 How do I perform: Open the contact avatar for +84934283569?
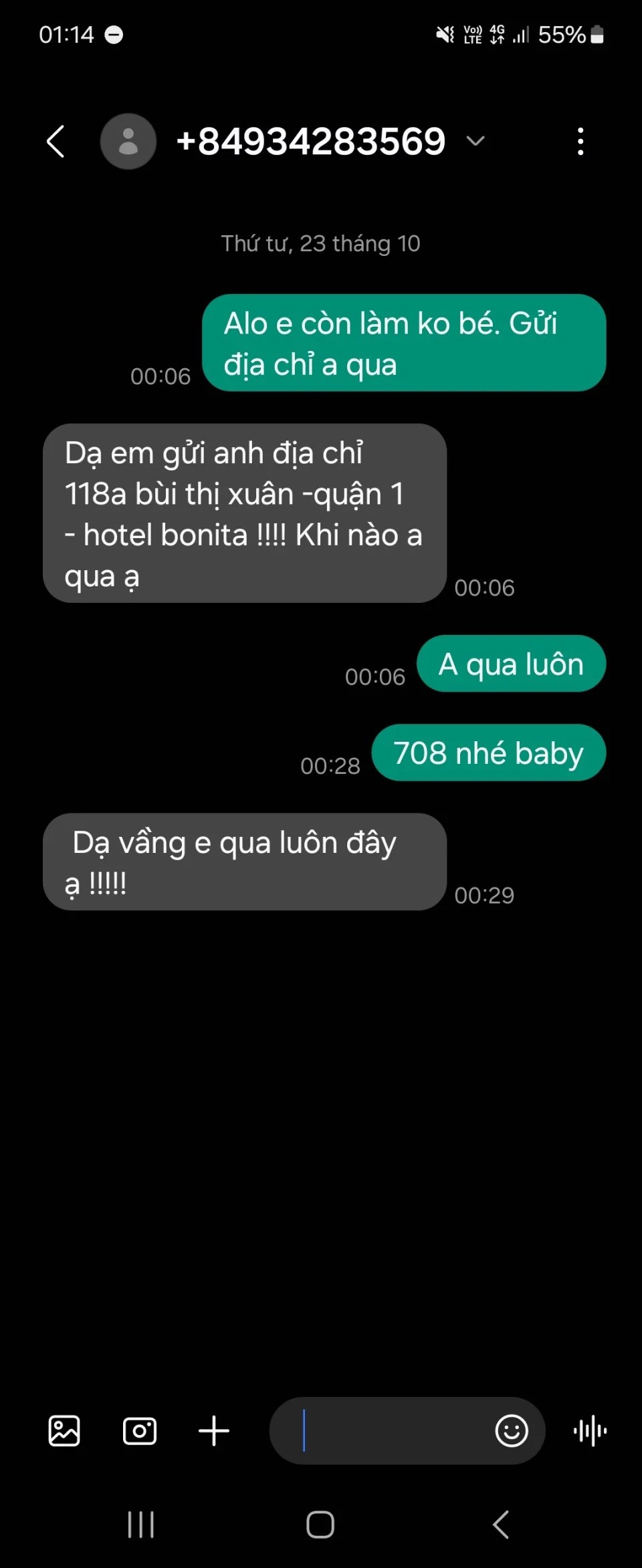tap(128, 142)
